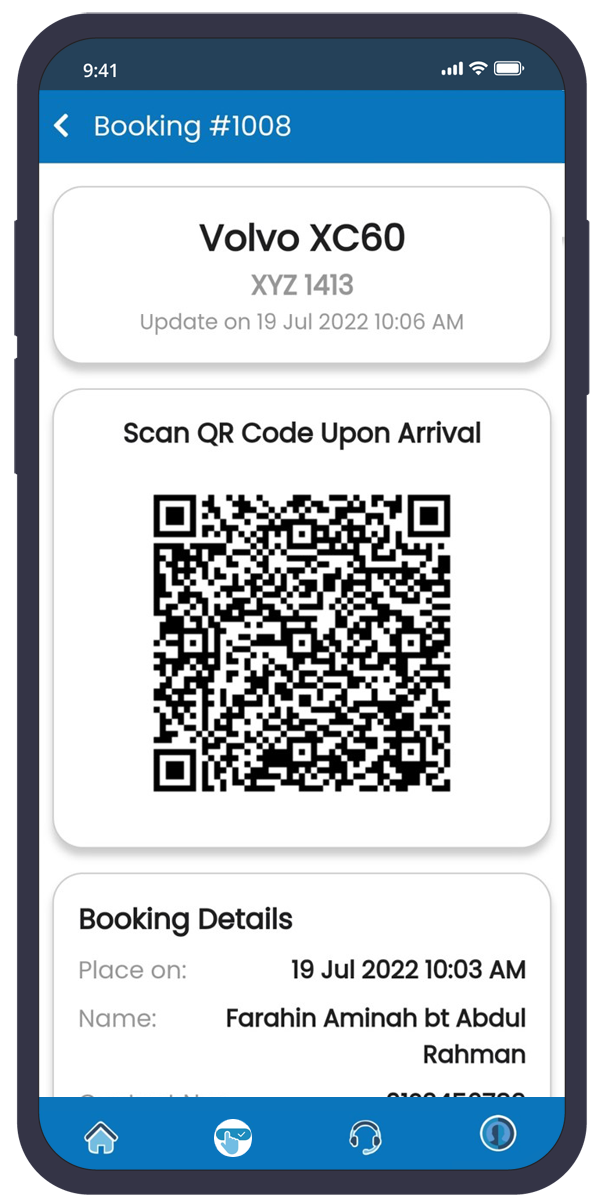Go back from Booking #1008
This screenshot has width=600, height=1203.
pyautogui.click(x=62, y=126)
